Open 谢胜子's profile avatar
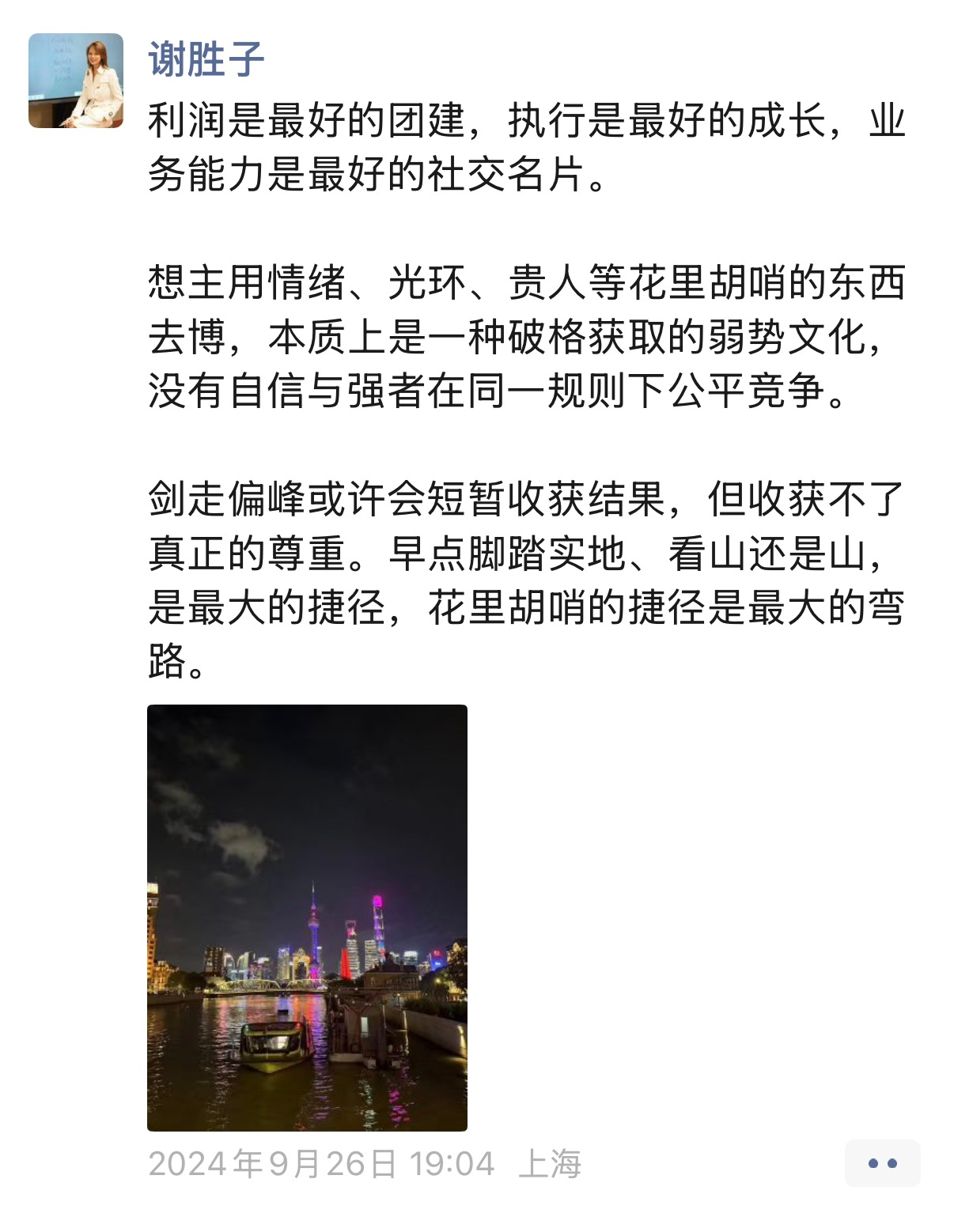 (x=76, y=81)
